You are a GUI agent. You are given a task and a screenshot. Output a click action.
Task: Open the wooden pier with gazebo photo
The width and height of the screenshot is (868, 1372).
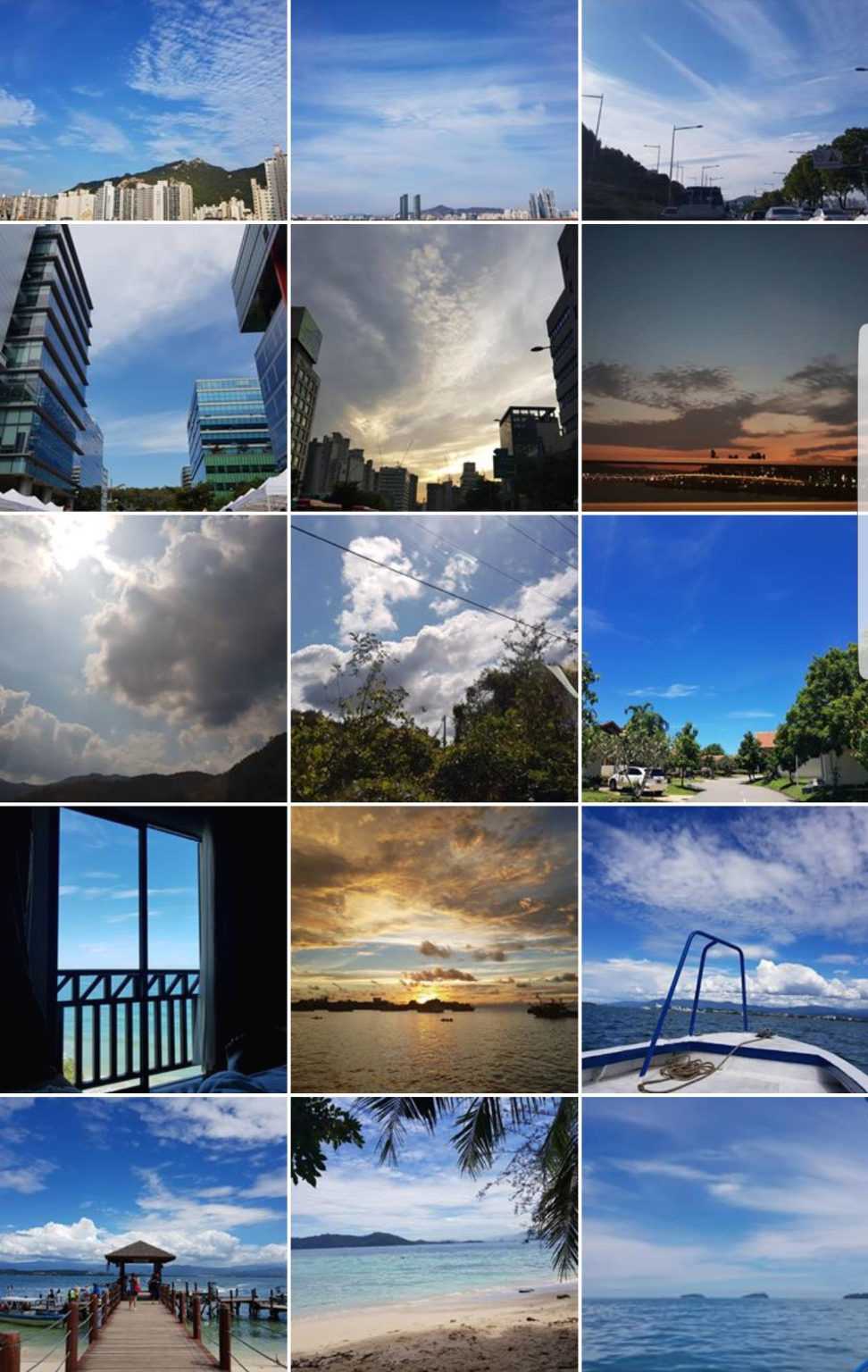click(143, 1234)
